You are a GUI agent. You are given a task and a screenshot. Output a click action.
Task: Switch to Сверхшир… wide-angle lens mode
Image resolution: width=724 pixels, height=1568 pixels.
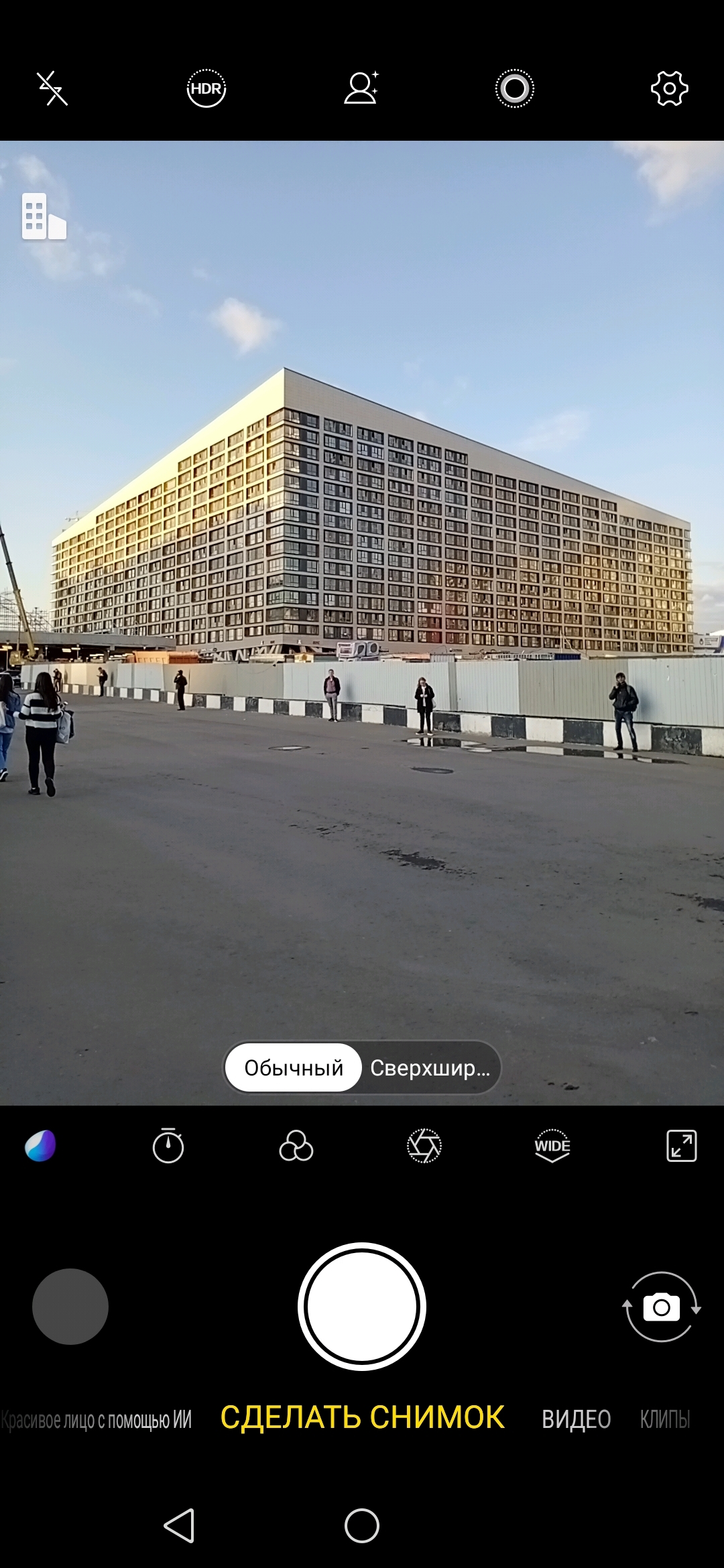(x=430, y=1067)
